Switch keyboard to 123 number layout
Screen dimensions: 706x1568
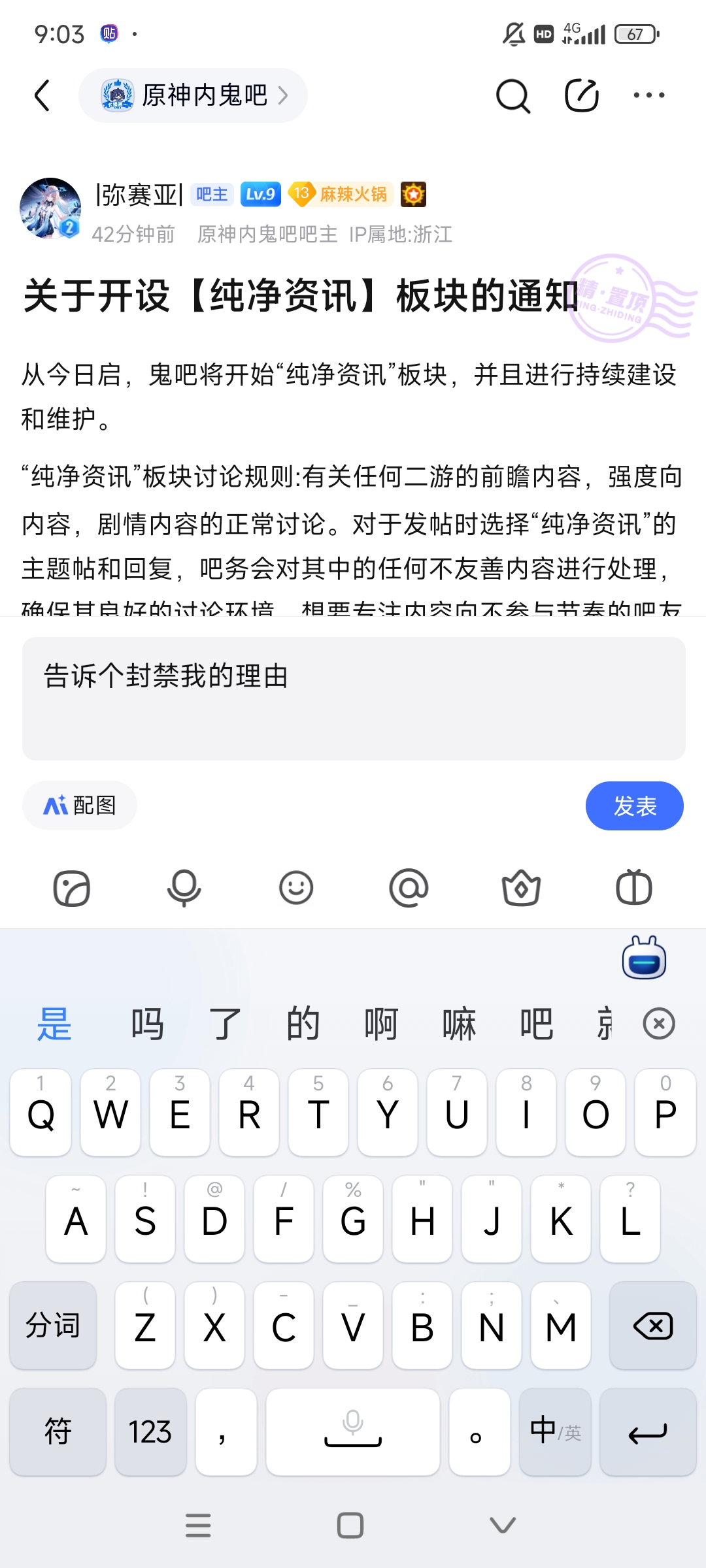pos(150,1432)
